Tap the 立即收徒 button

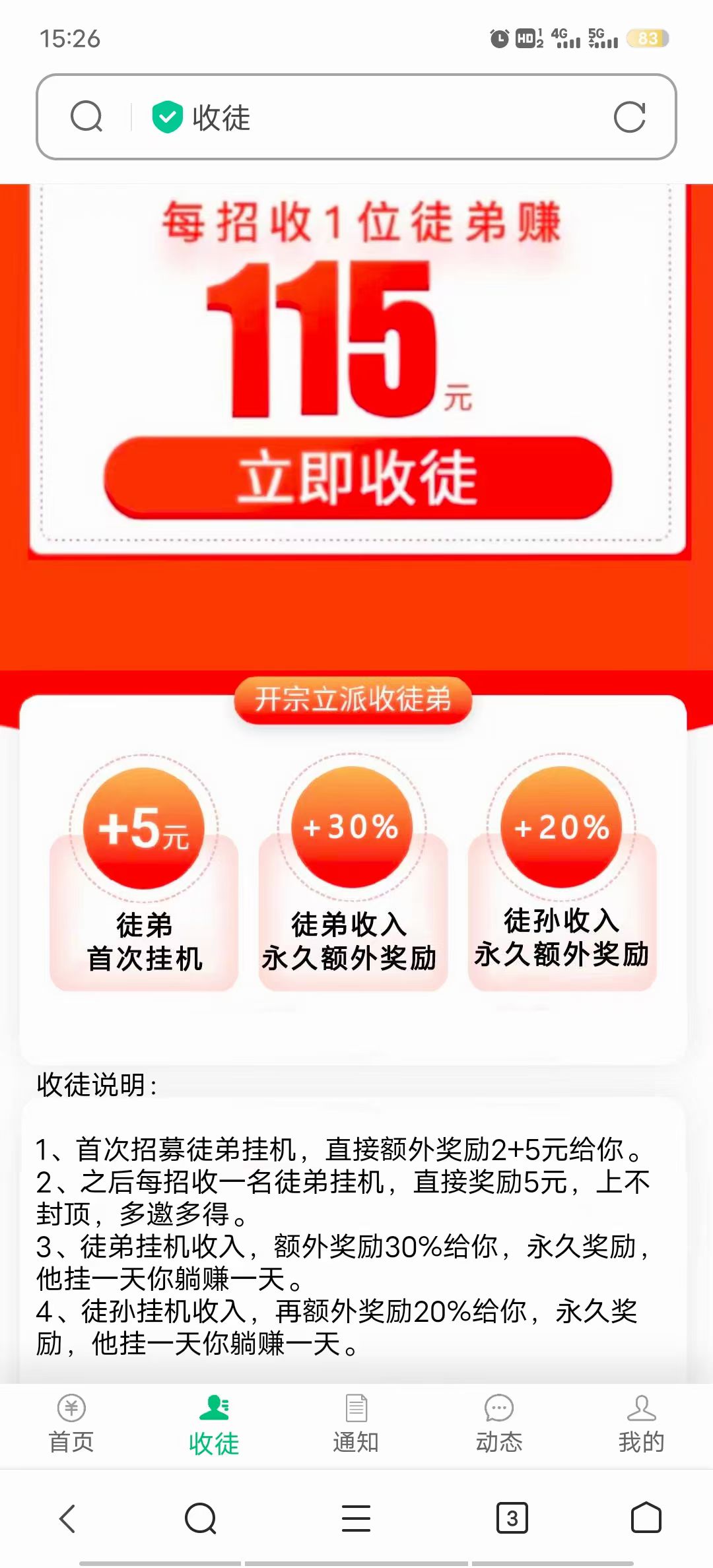(357, 477)
